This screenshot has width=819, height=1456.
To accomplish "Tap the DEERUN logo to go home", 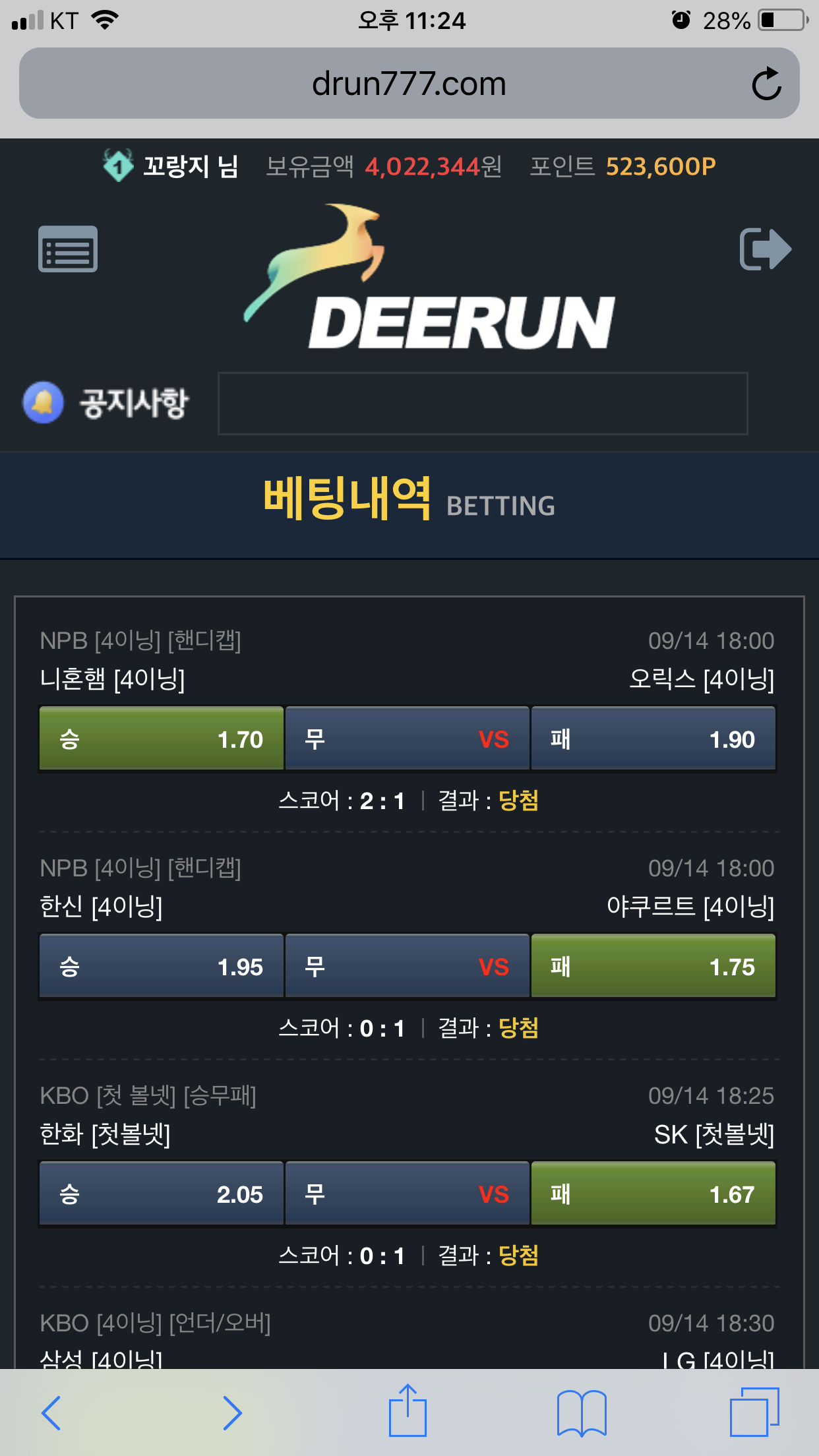I will pyautogui.click(x=429, y=276).
